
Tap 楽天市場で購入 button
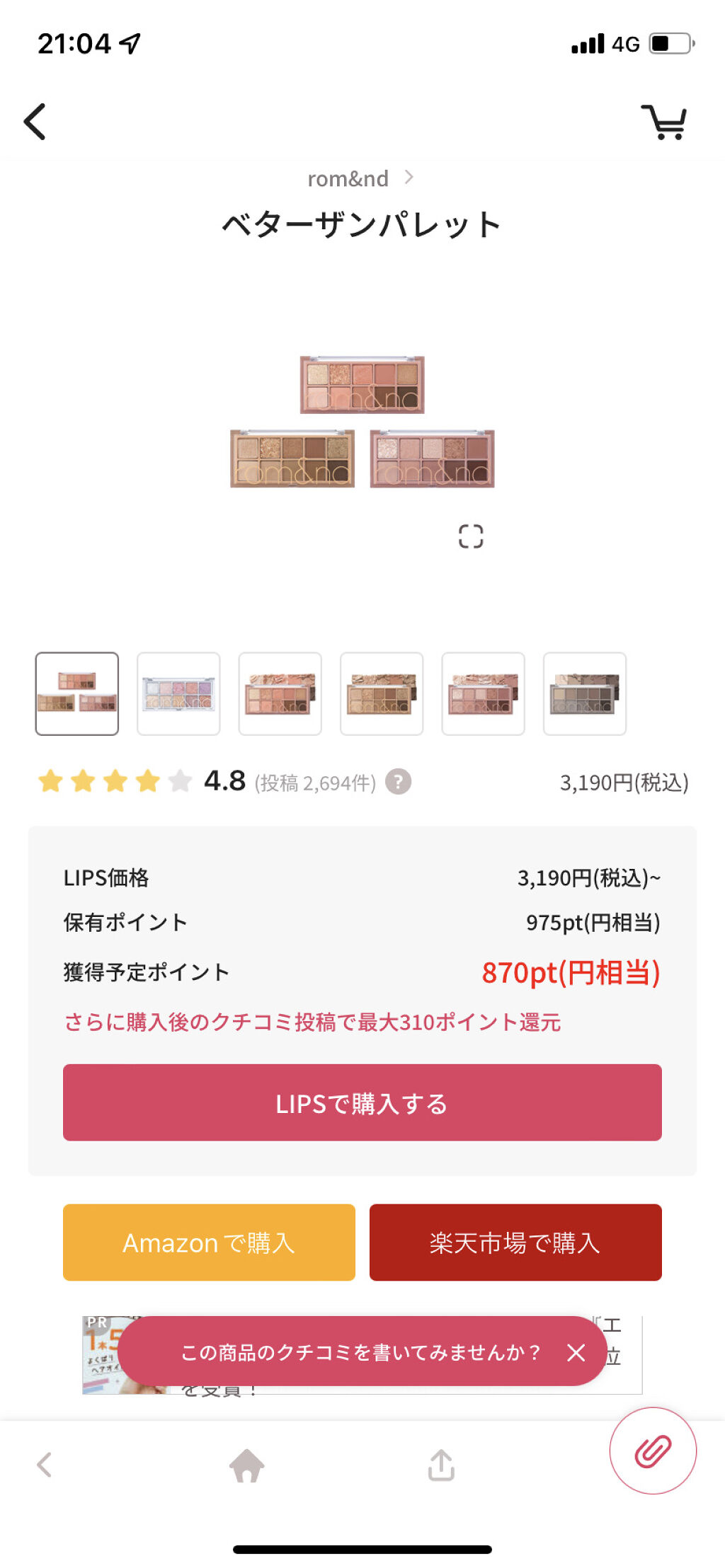click(x=515, y=1243)
